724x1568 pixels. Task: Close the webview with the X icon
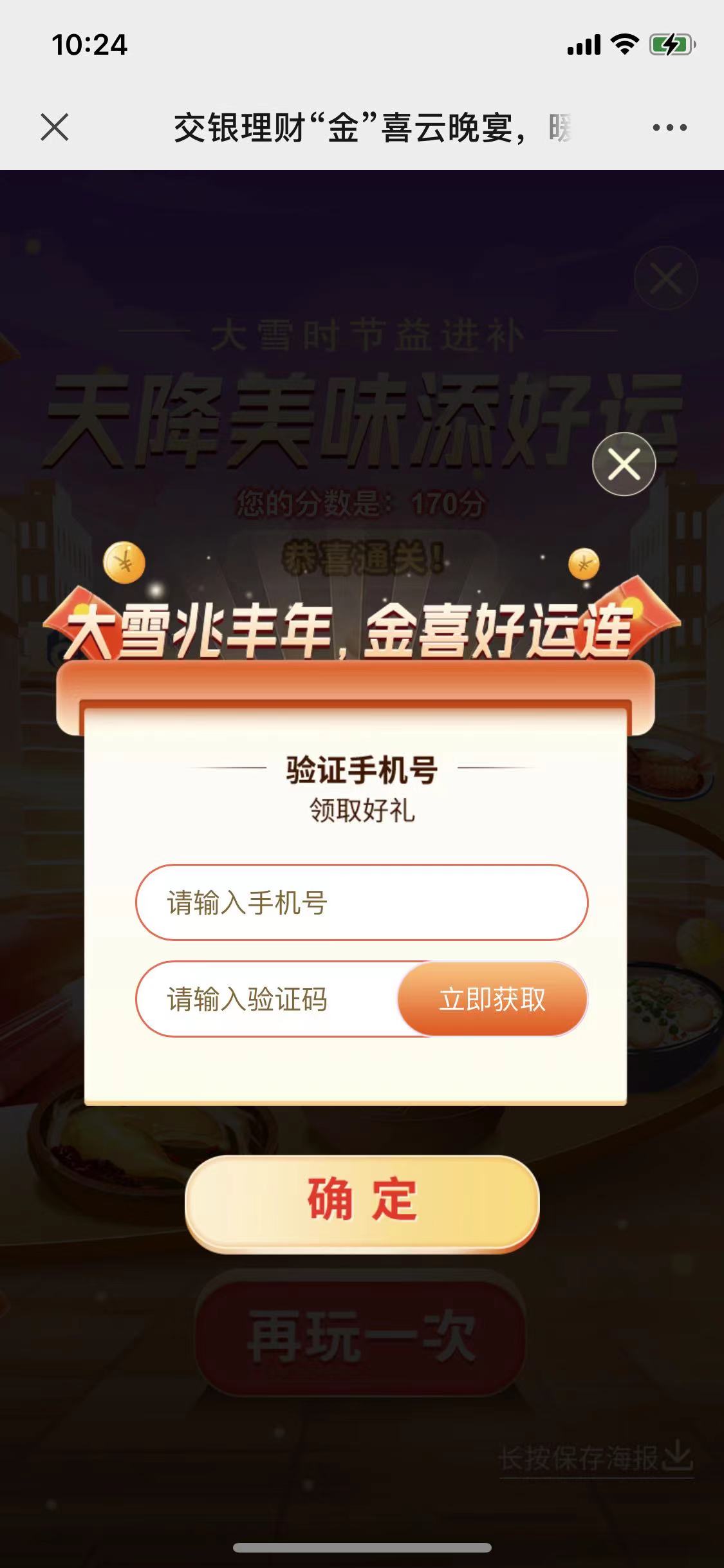coord(55,127)
